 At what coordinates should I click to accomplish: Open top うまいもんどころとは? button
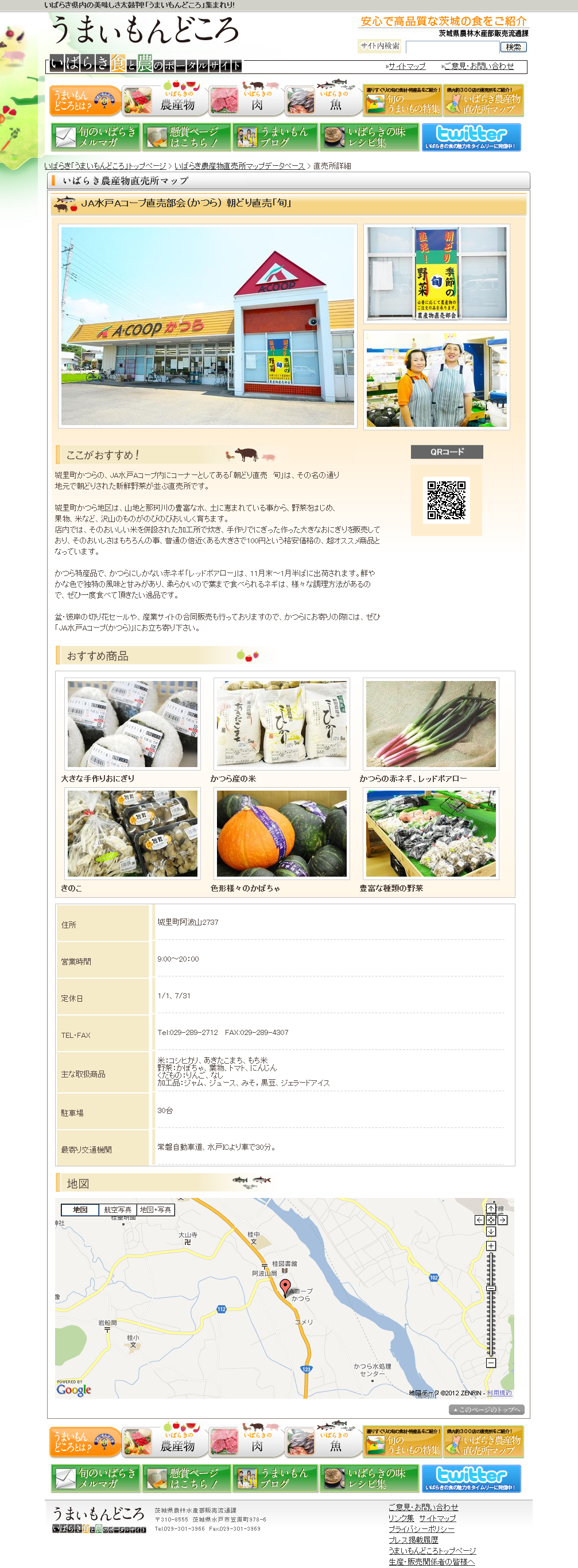point(84,100)
